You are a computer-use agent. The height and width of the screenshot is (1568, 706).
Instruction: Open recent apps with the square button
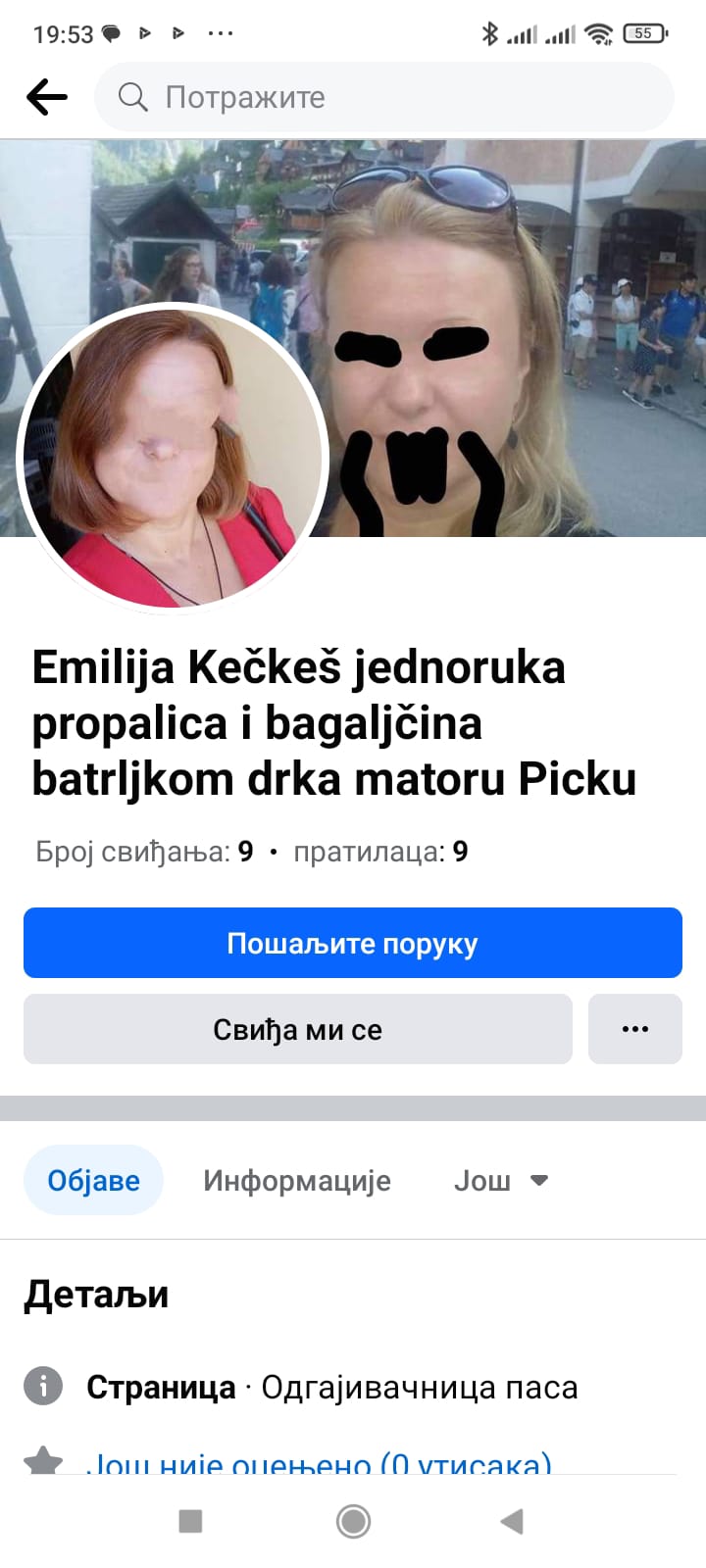pos(190,1521)
